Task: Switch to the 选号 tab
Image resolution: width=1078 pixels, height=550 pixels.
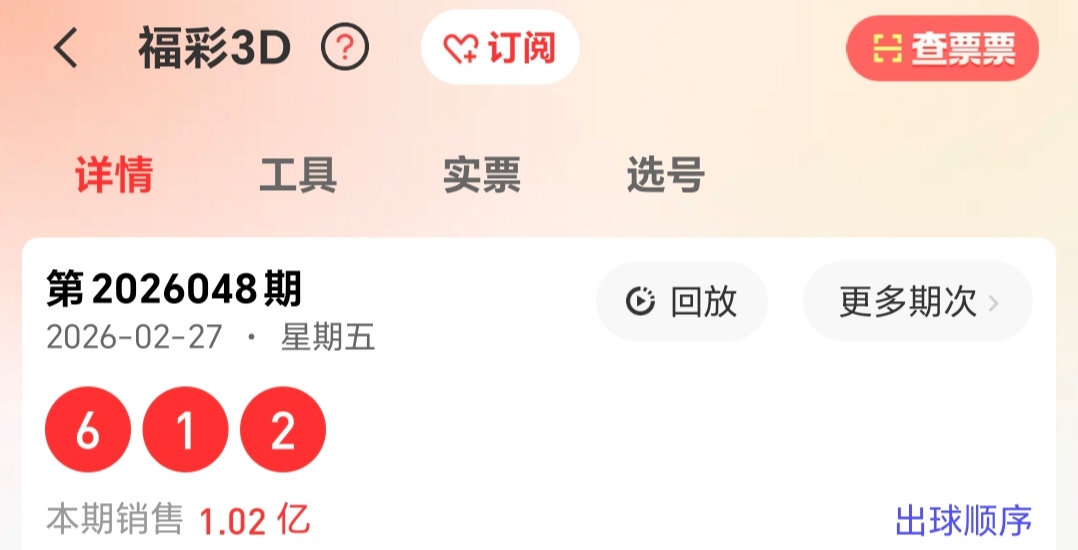Action: tap(666, 176)
